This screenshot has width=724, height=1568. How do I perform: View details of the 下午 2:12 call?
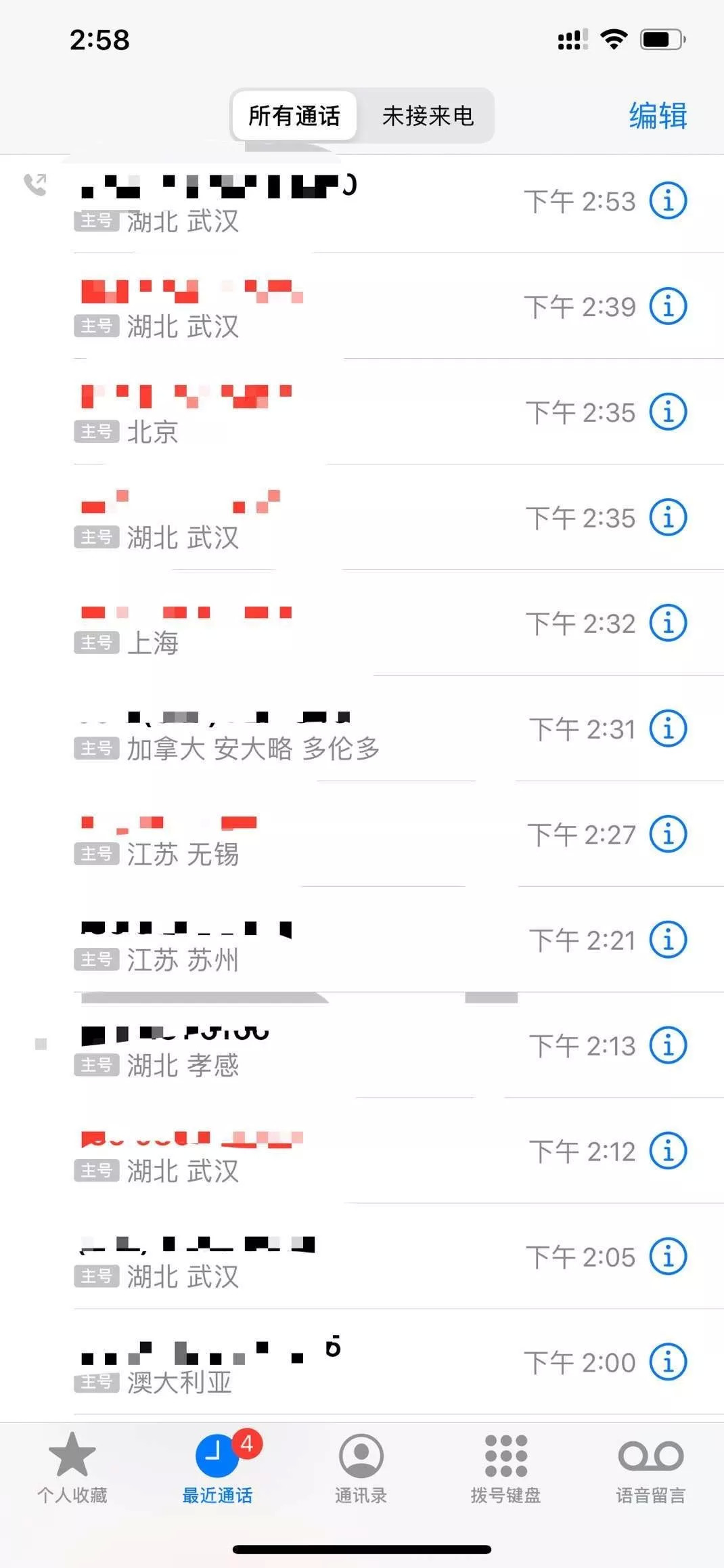[668, 1152]
